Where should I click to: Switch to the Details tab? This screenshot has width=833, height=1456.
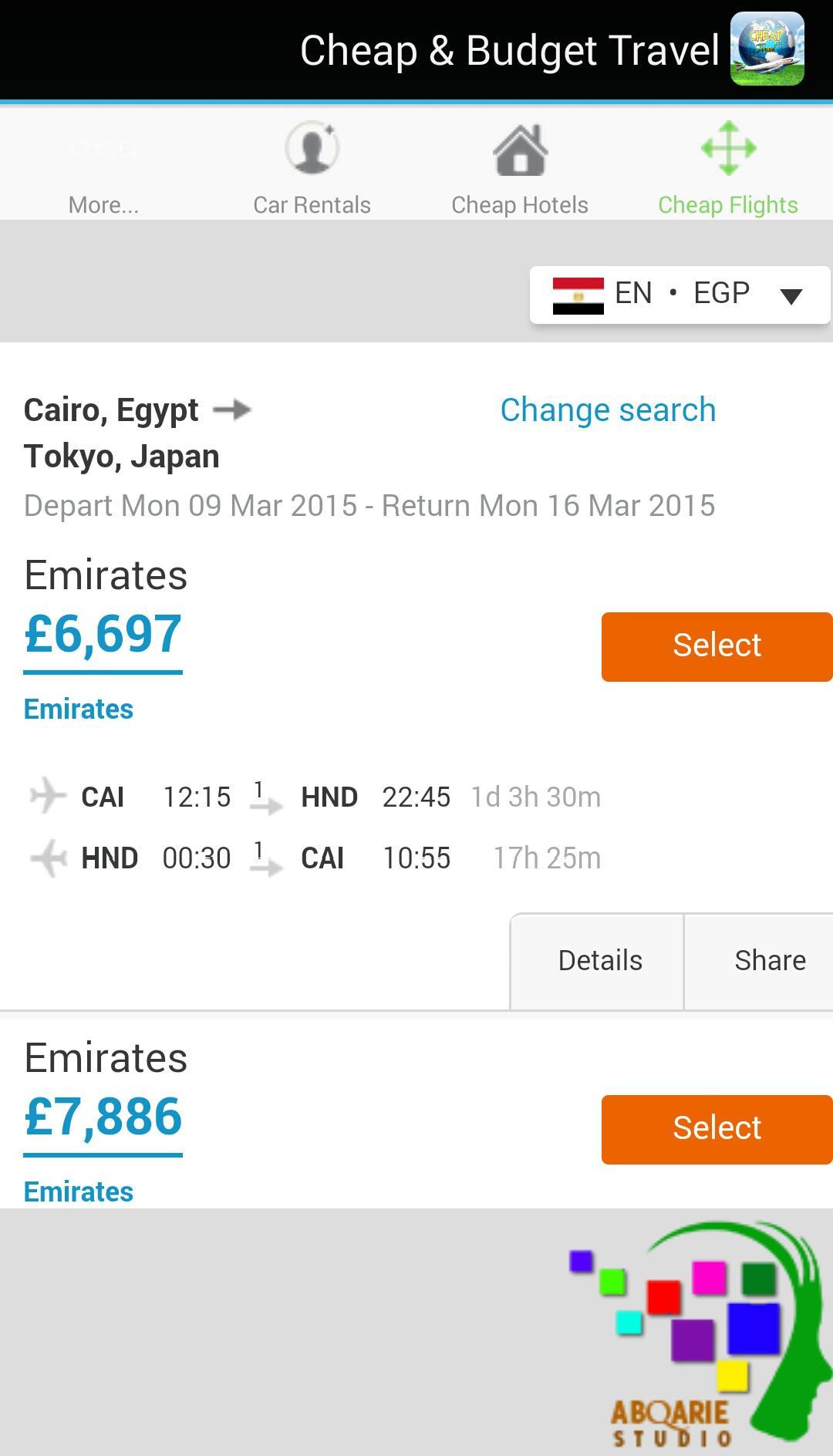coord(599,960)
